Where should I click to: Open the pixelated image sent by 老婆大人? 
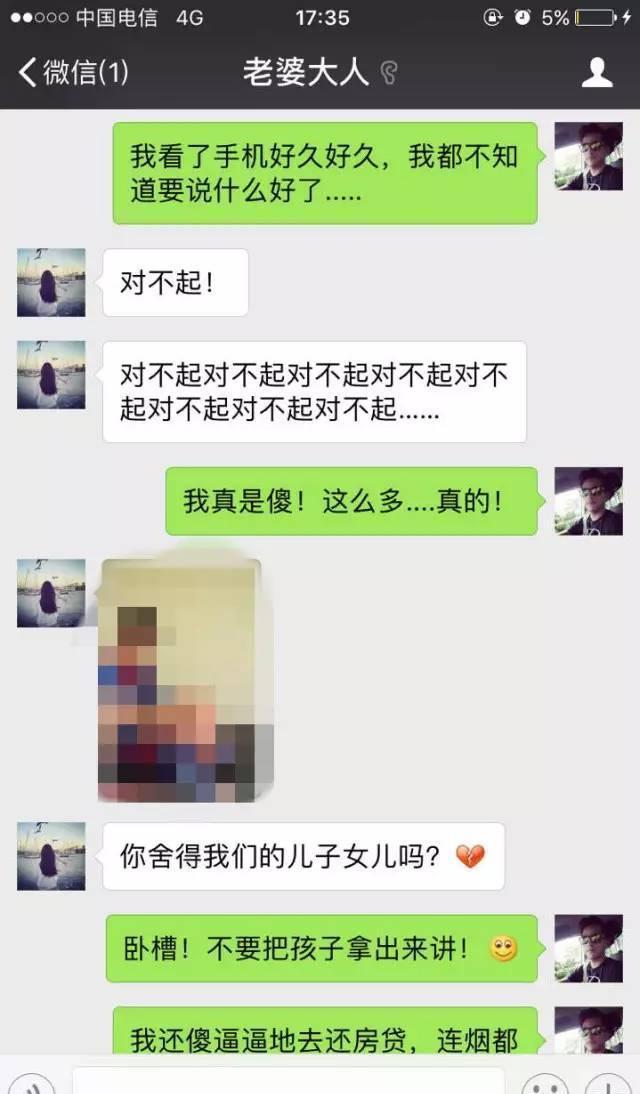181,680
